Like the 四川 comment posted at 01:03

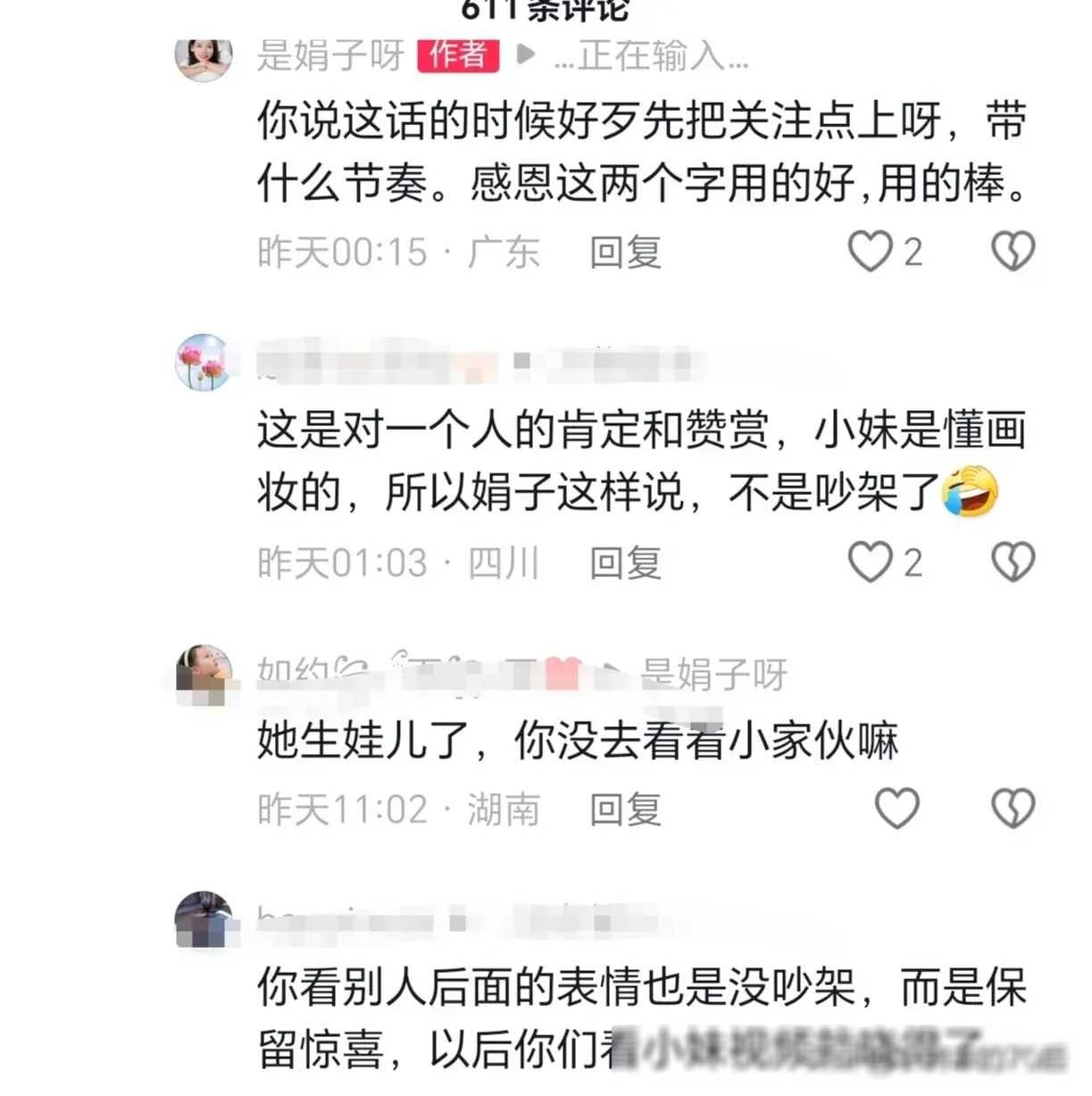(x=870, y=562)
